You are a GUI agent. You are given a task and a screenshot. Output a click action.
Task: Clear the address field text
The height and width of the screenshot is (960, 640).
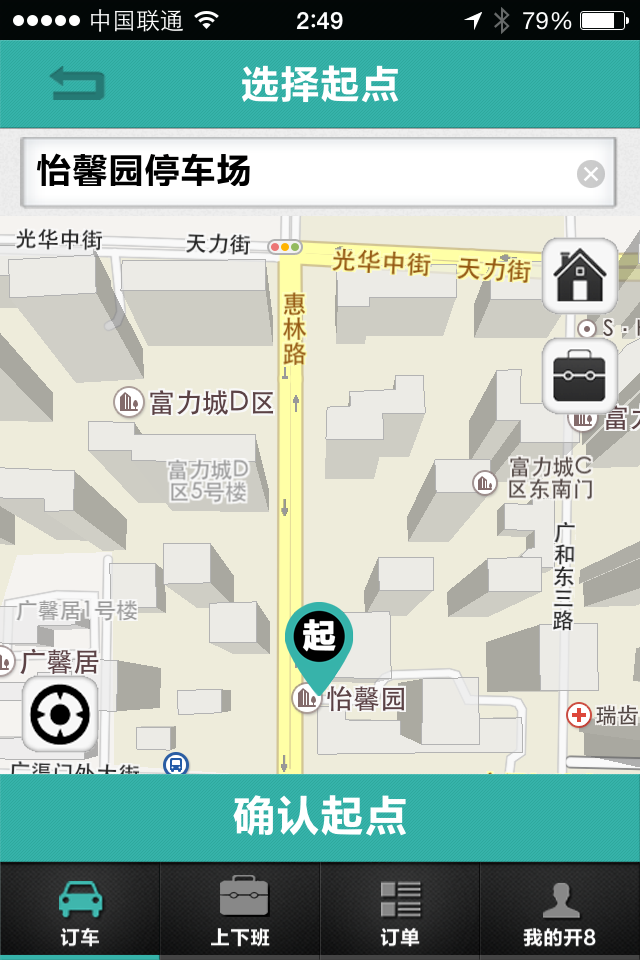591,175
